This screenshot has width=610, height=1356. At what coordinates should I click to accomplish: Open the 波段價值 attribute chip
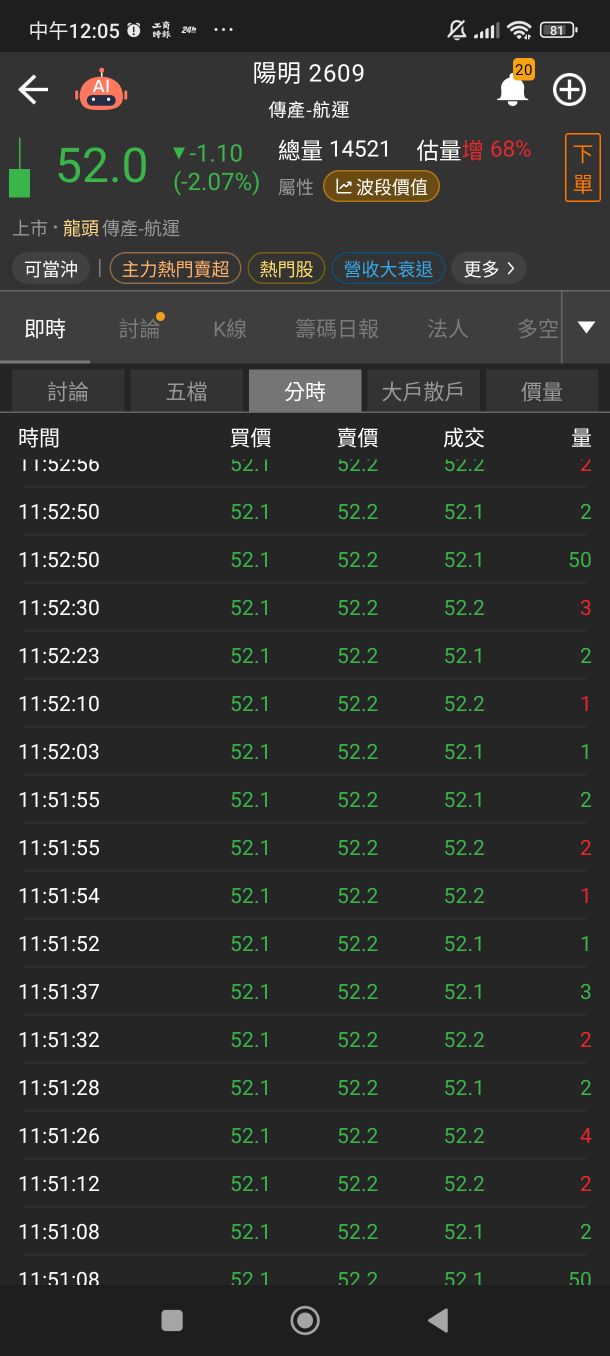point(381,187)
